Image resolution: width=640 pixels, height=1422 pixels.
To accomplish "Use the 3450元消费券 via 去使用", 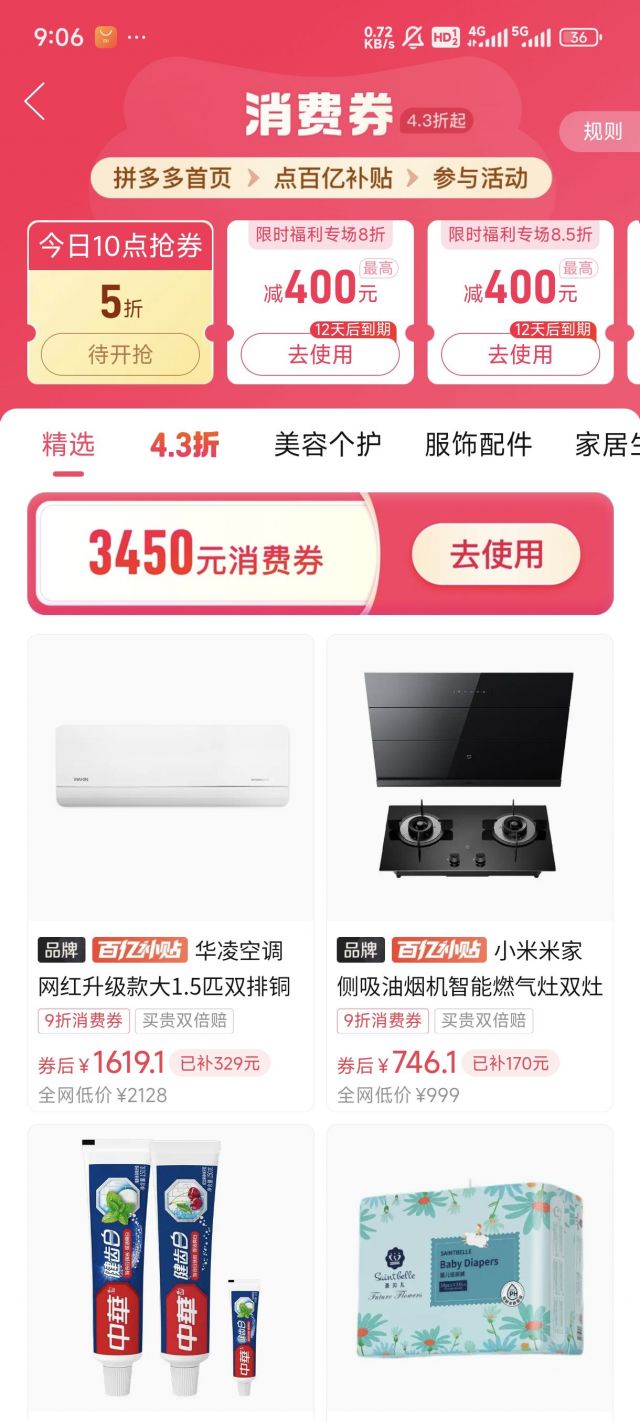I will (496, 554).
